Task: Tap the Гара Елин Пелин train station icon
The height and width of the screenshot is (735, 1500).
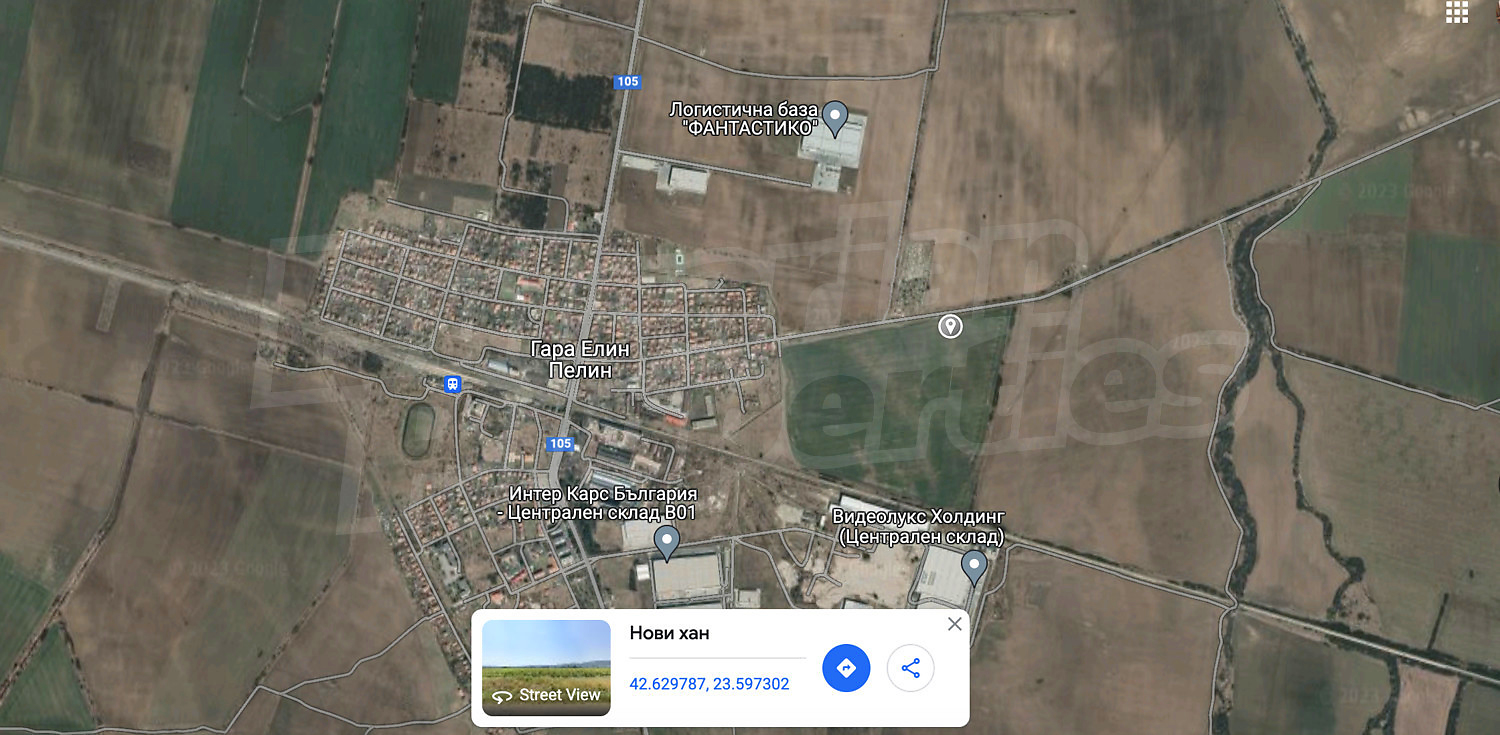Action: click(x=452, y=384)
